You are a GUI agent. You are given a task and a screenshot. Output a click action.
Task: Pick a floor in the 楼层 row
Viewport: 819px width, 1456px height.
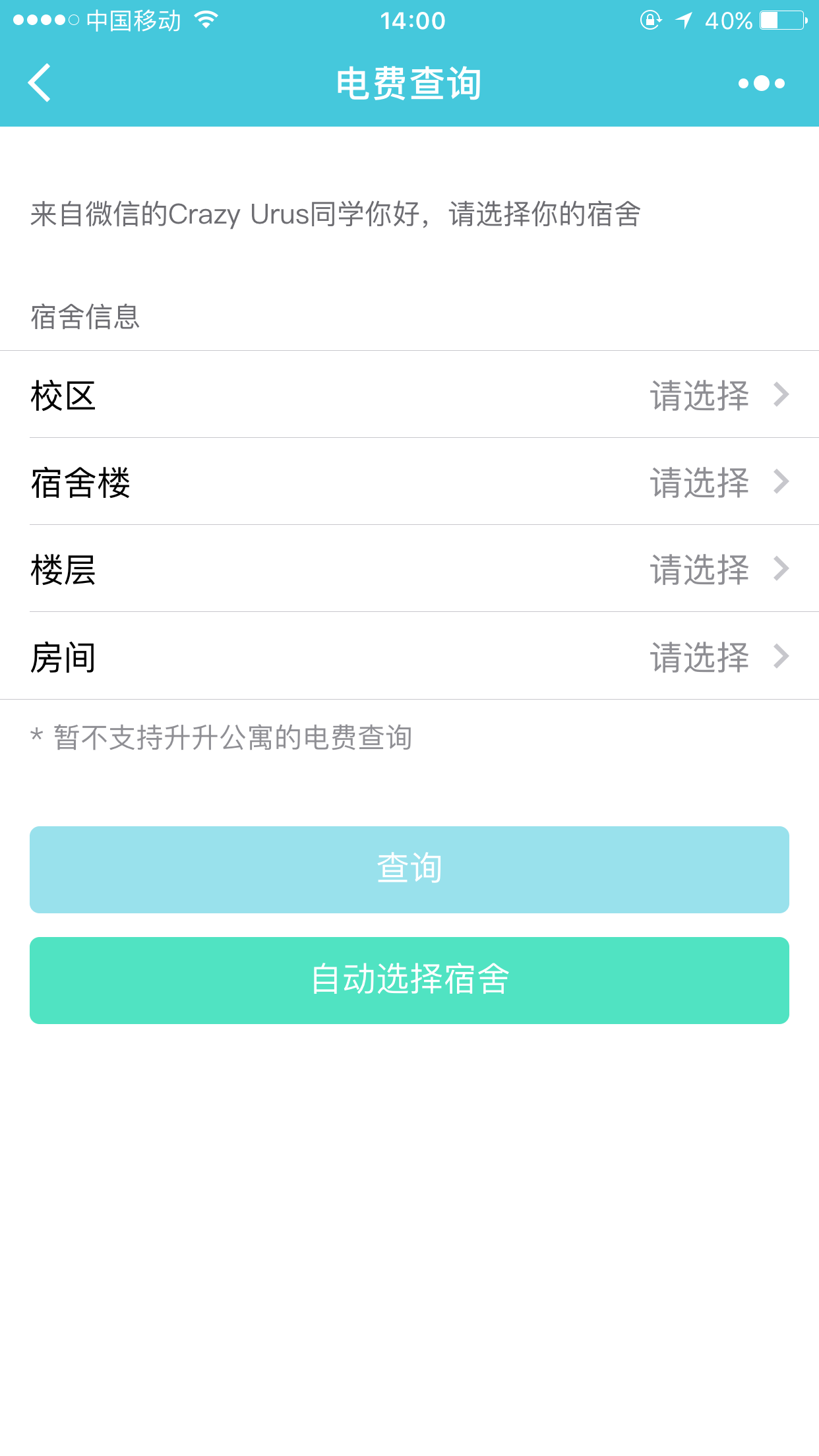coord(409,568)
